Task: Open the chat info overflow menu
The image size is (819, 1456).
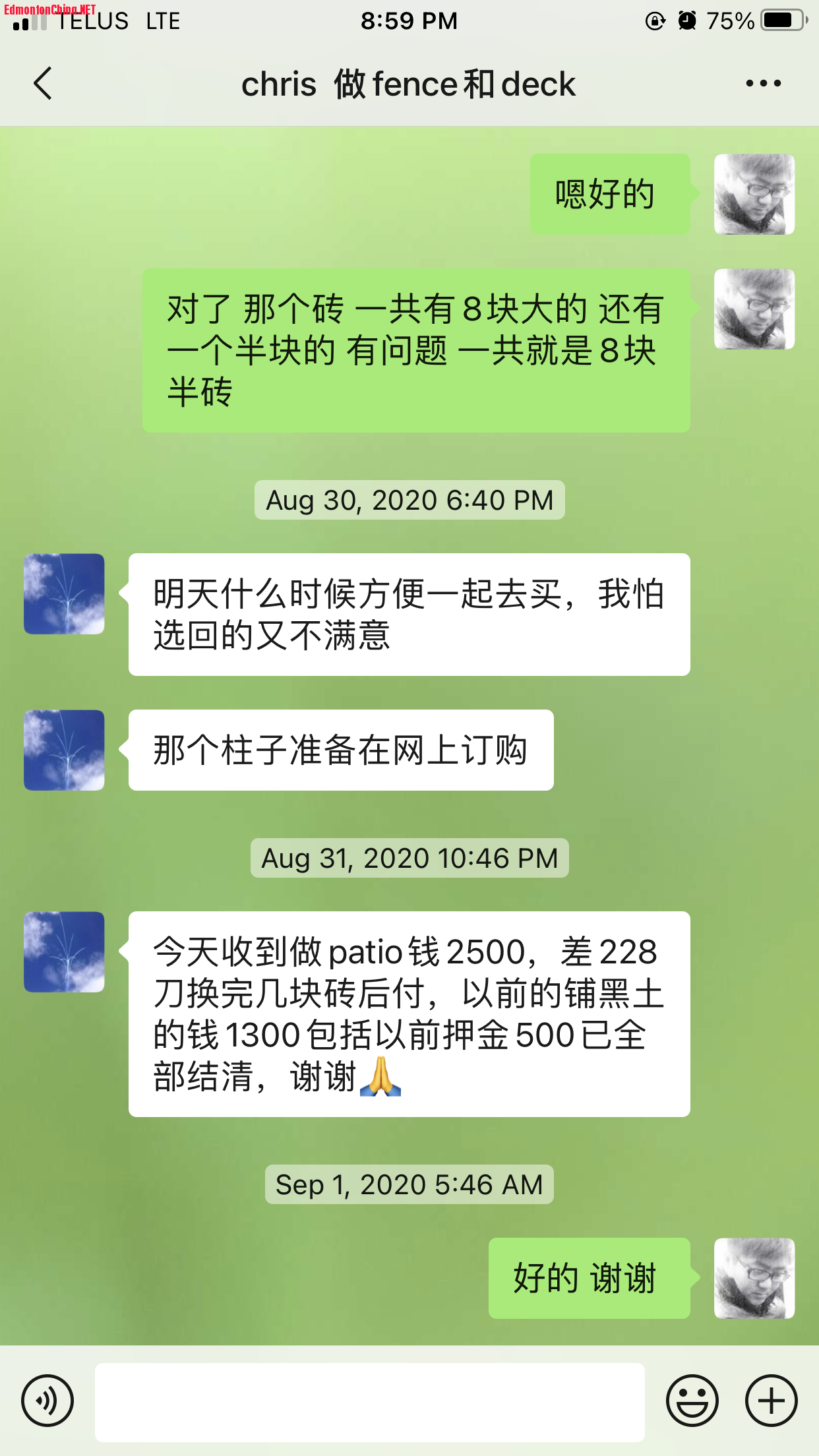Action: click(763, 84)
